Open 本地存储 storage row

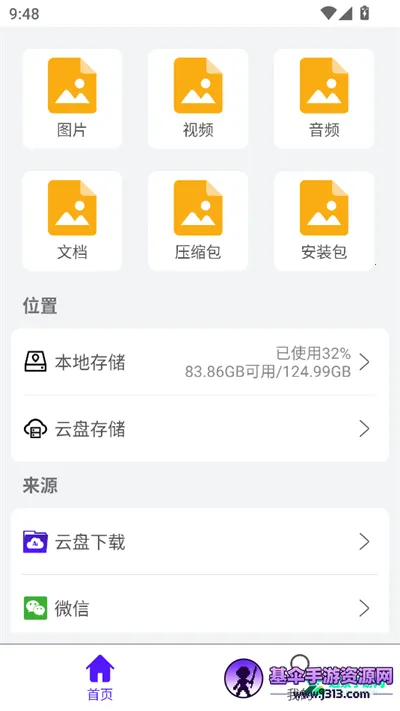[200, 362]
